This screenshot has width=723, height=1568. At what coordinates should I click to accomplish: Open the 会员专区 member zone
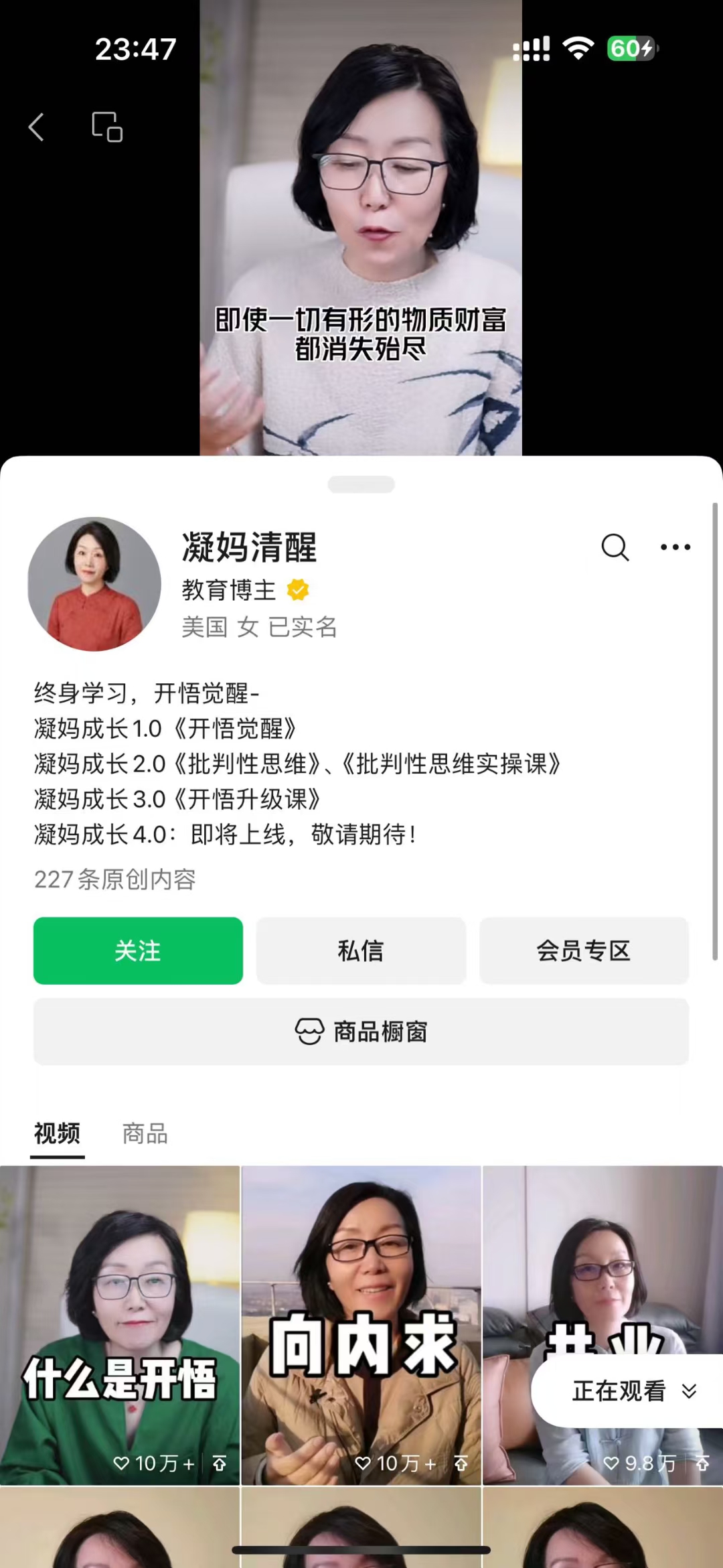point(584,950)
